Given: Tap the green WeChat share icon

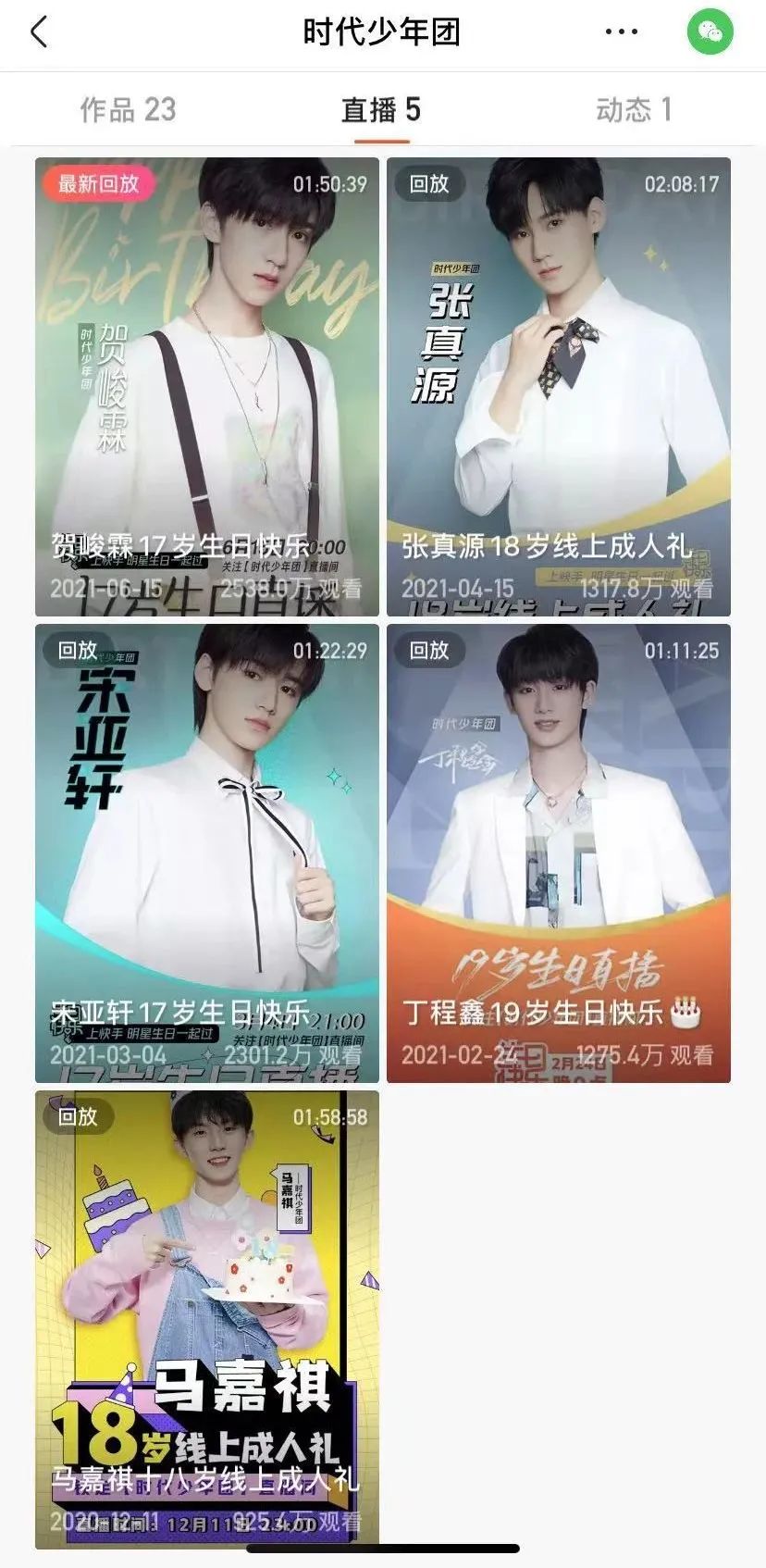Looking at the screenshot, I should coord(710,32).
